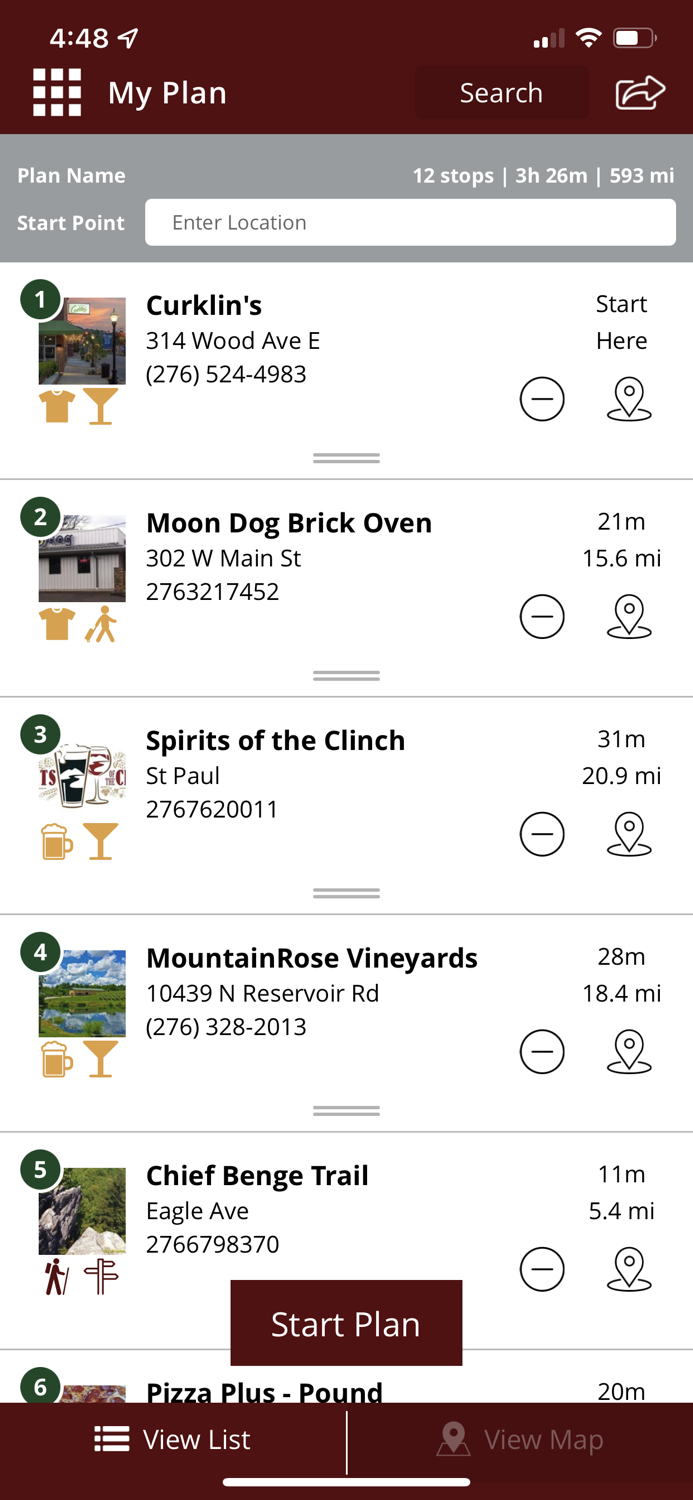Remove Chief Benge Trail stop

tap(542, 1270)
